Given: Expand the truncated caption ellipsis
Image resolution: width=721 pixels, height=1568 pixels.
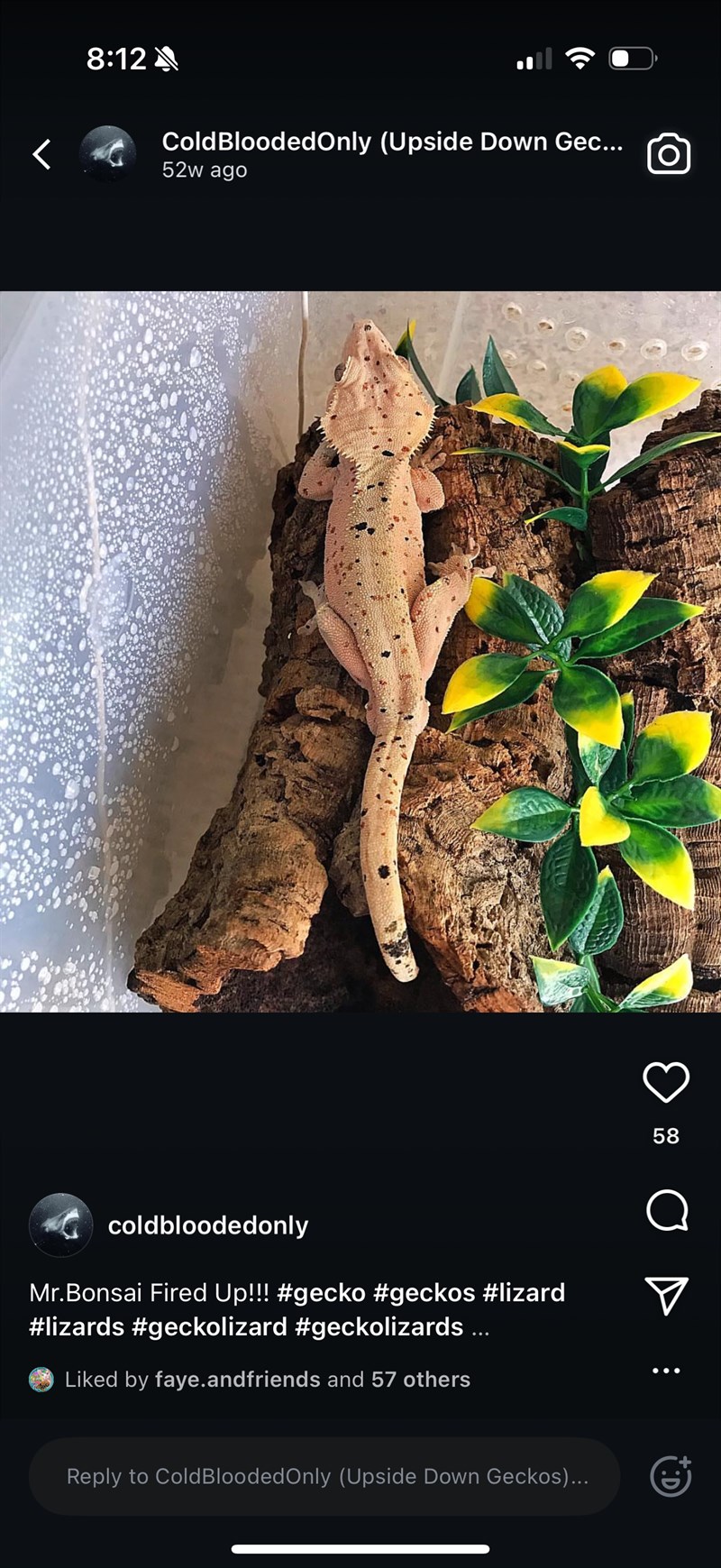Looking at the screenshot, I should click(x=480, y=1328).
